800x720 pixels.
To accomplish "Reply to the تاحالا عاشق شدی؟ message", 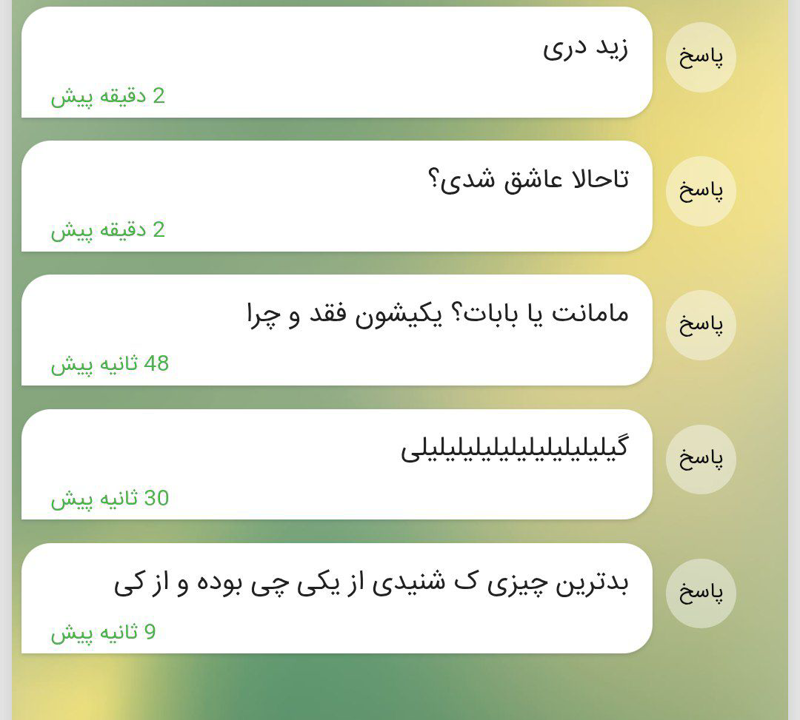I will pos(701,191).
